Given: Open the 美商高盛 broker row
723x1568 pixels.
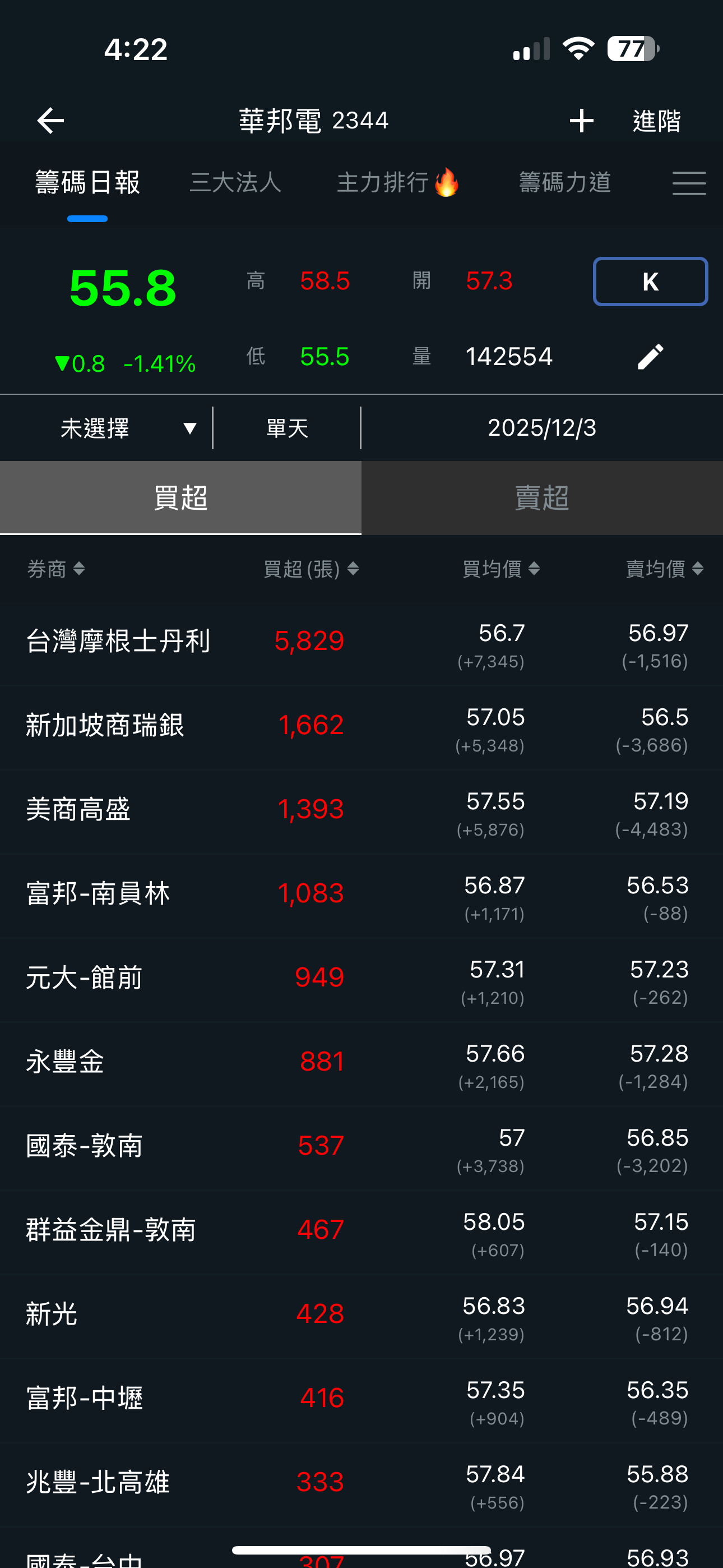Looking at the screenshot, I should (78, 810).
